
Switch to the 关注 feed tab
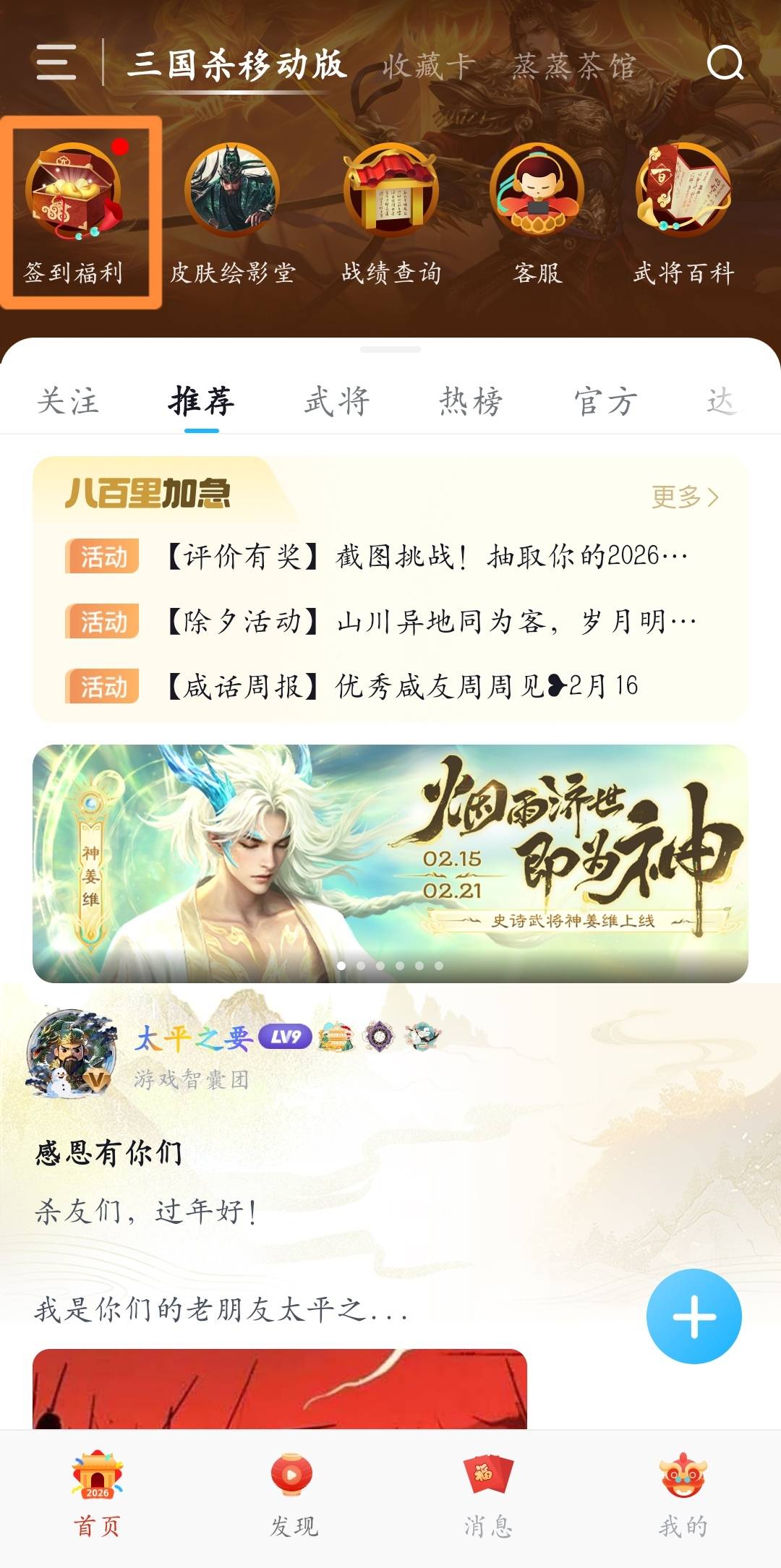point(68,401)
